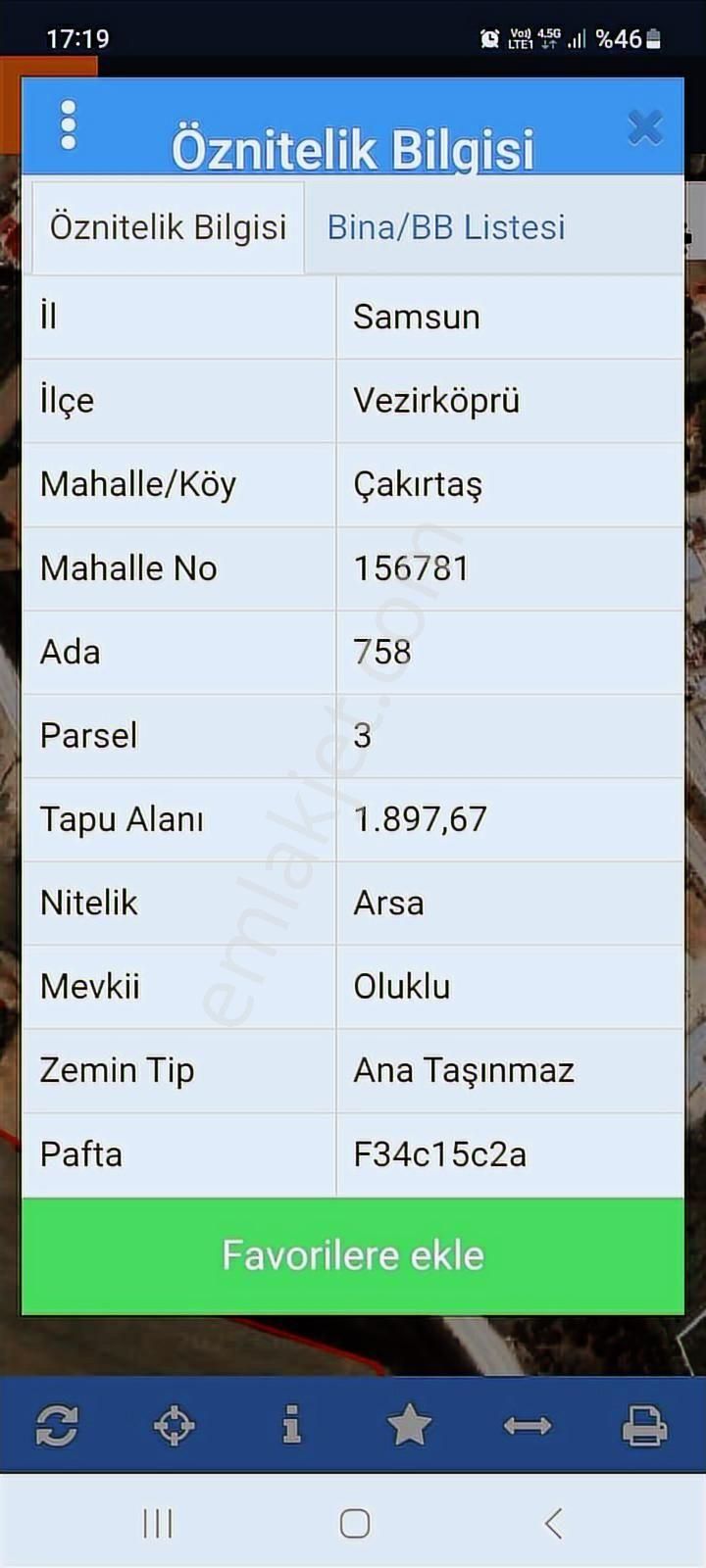
Task: Select the refresh icon in bottom toolbar
Action: (58, 1427)
